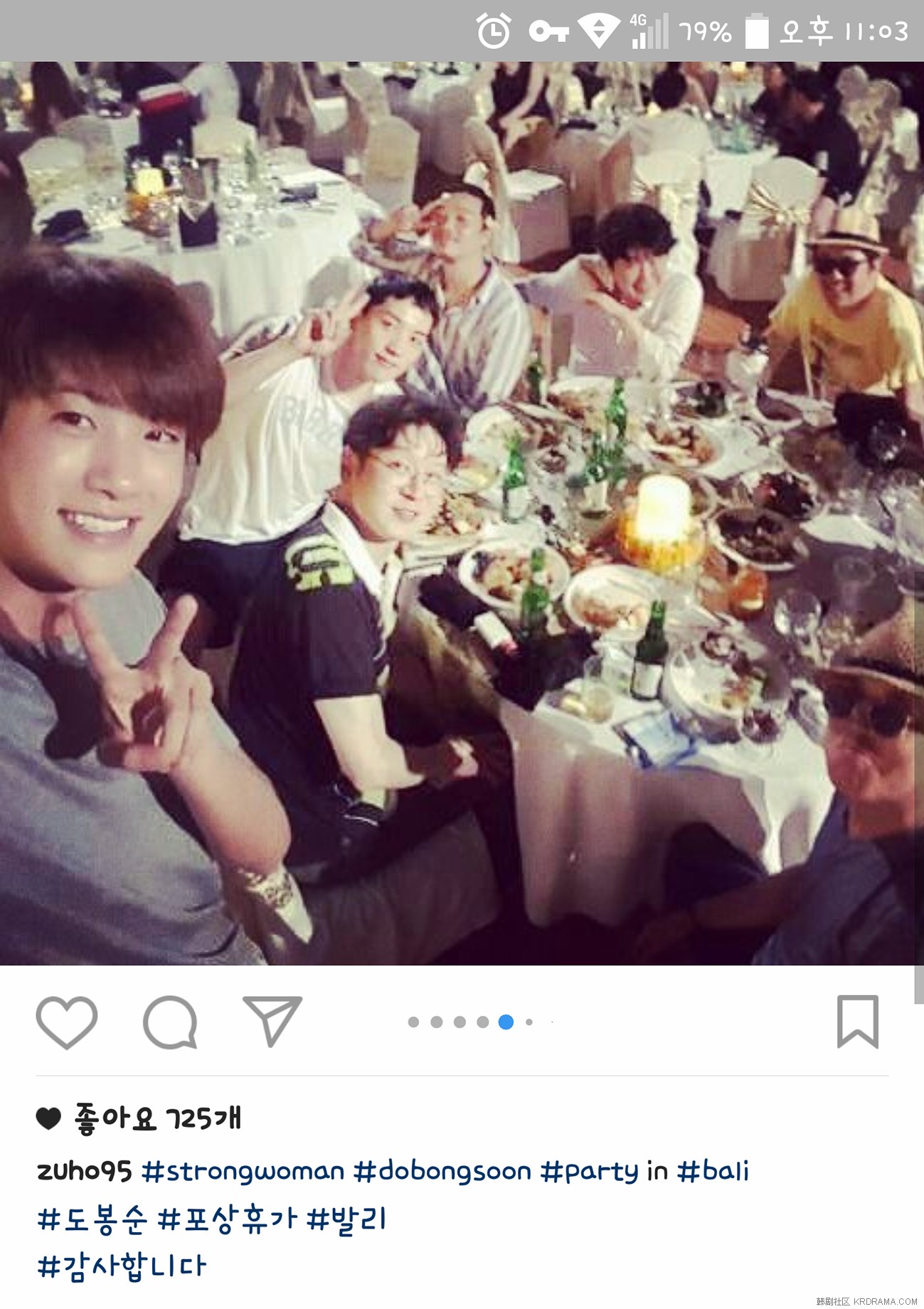Open the #발리 hashtag
Screen dimensions: 924x1309
tap(346, 1219)
